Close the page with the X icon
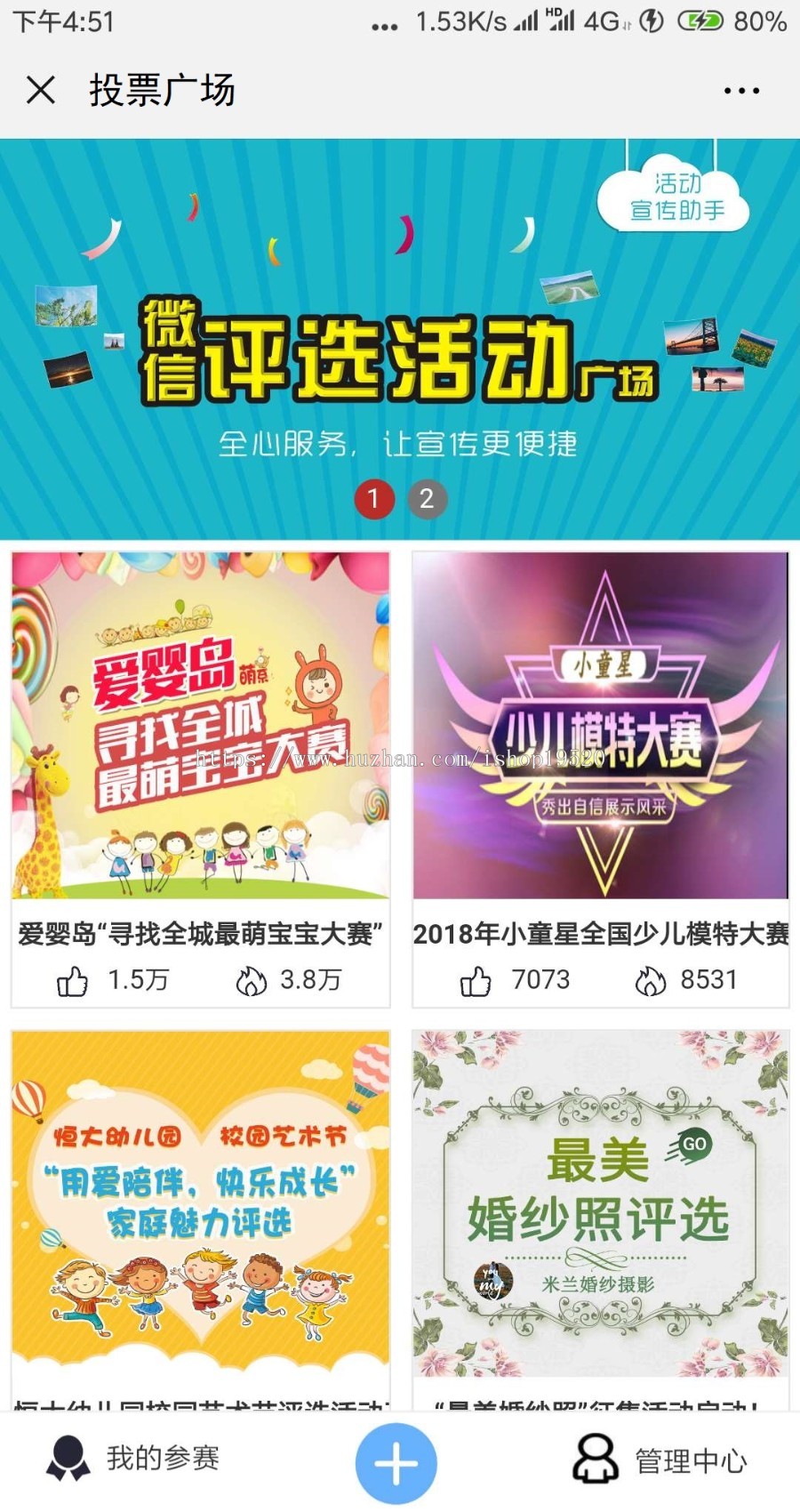Viewport: 800px width, 1512px height. coord(39,90)
